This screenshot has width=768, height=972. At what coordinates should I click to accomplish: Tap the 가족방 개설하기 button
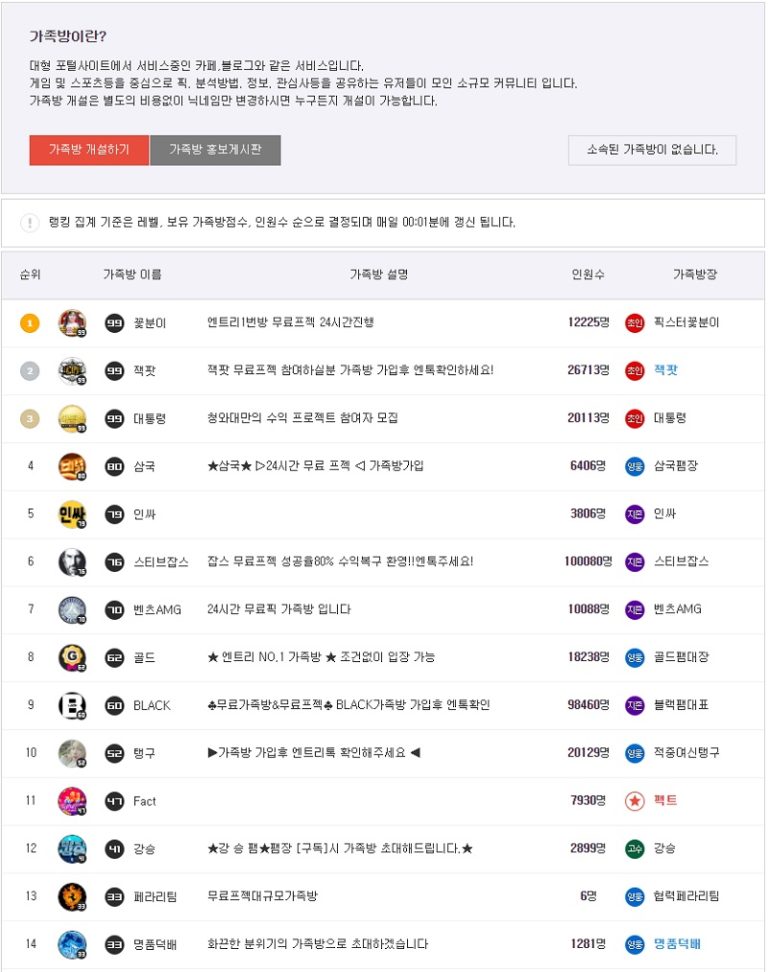pyautogui.click(x=89, y=150)
